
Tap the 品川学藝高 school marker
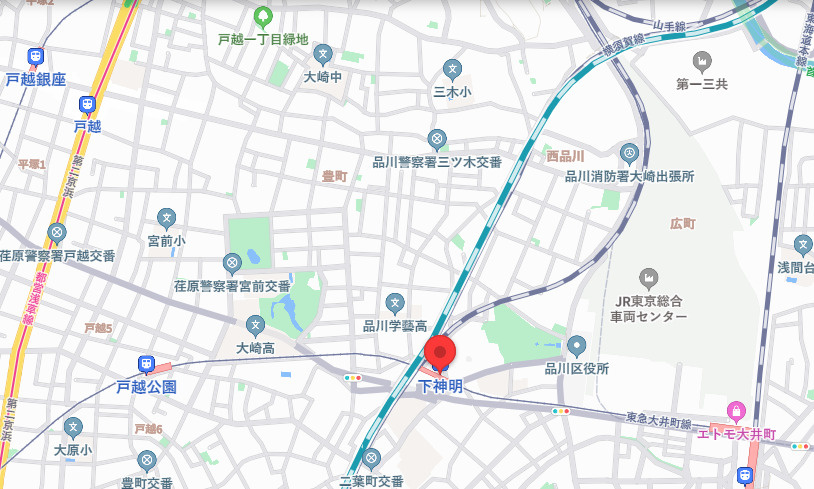point(395,304)
